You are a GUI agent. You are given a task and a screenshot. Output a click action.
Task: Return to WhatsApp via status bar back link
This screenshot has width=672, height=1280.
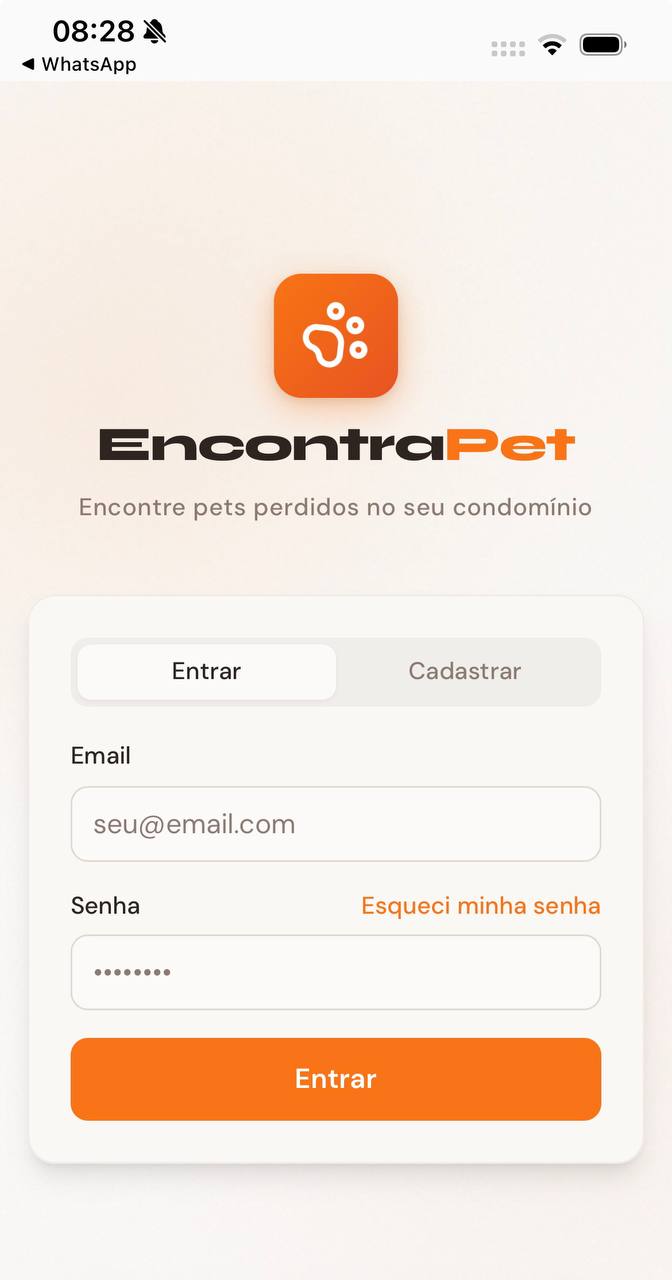[79, 65]
